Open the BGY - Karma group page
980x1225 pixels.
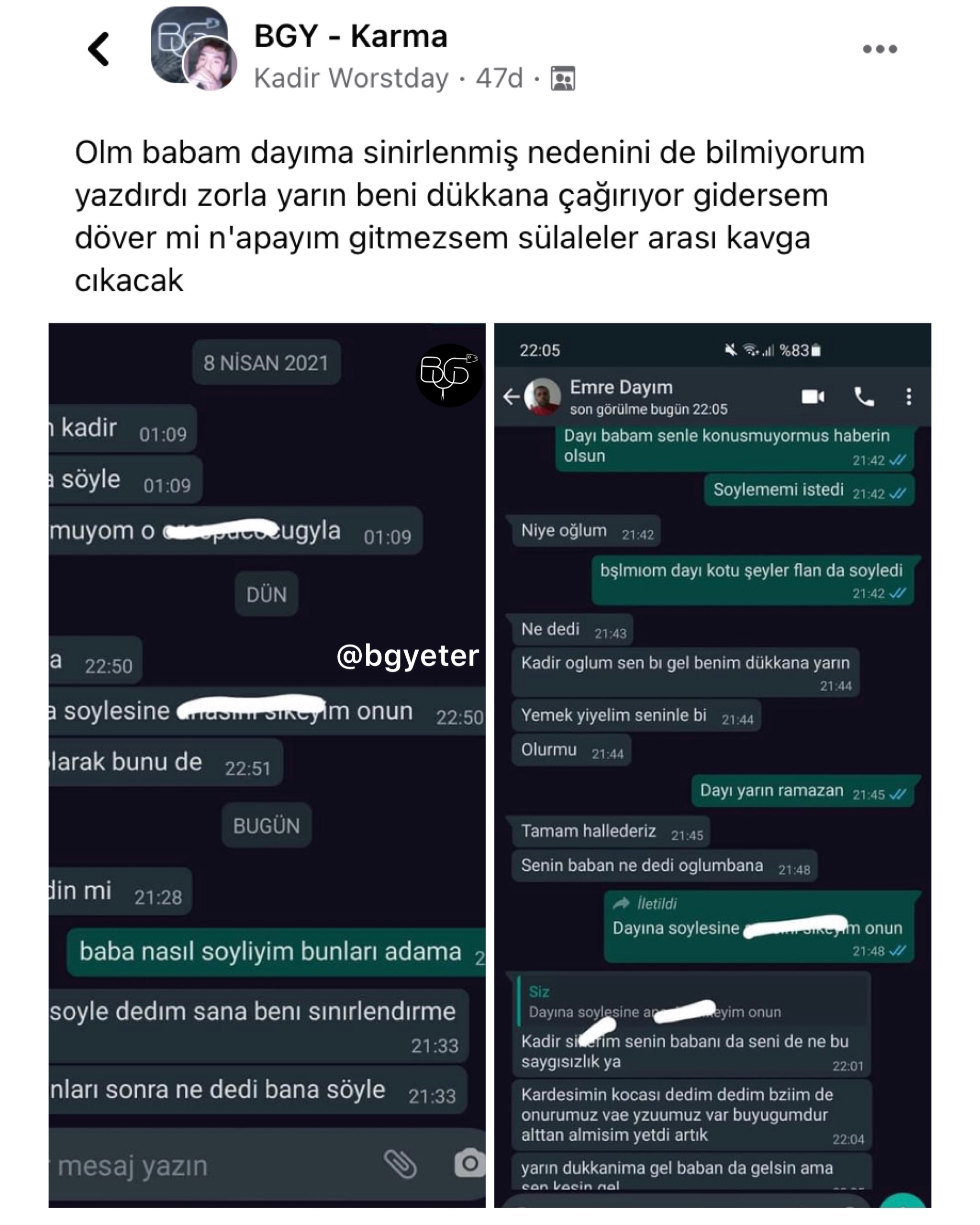point(351,36)
